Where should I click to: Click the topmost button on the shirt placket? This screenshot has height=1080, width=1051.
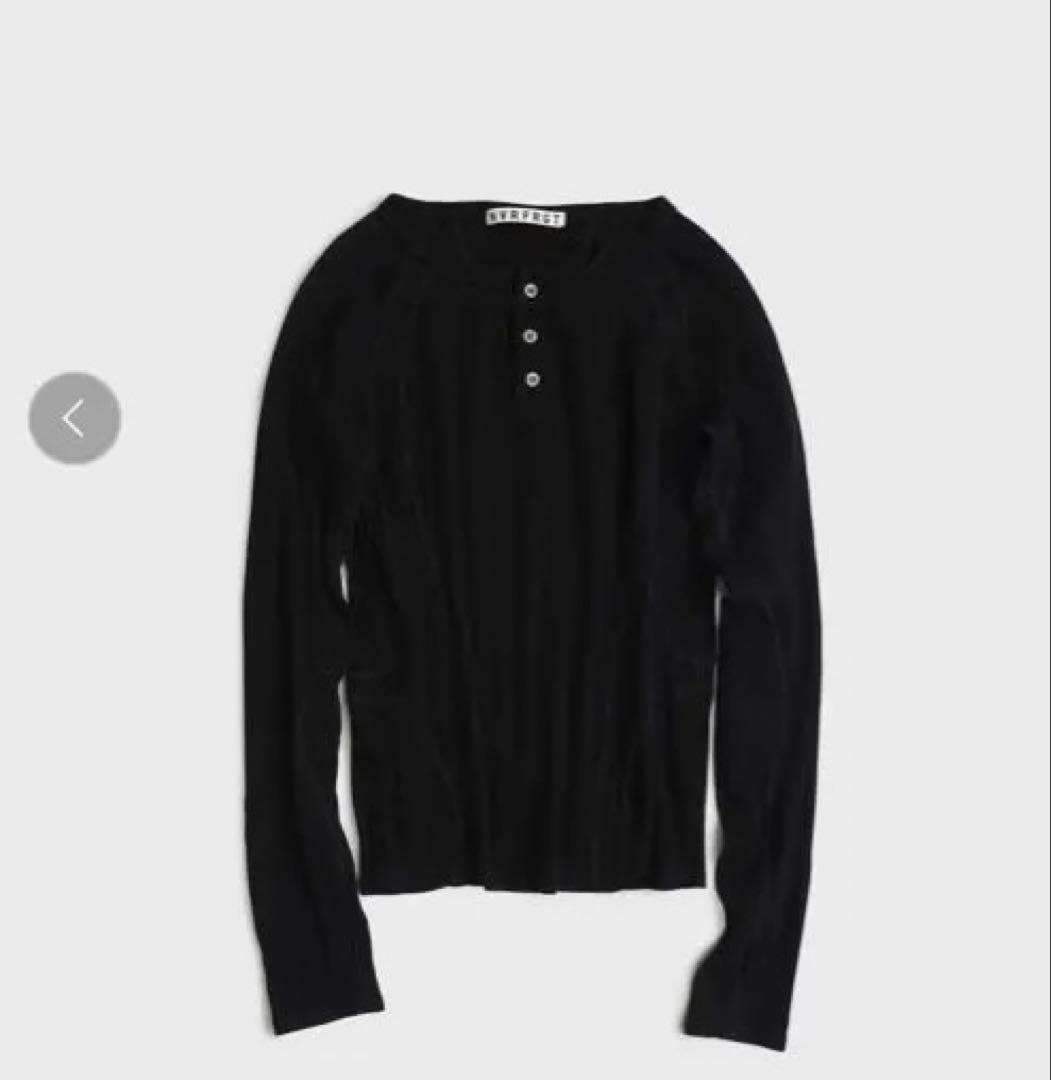531,290
